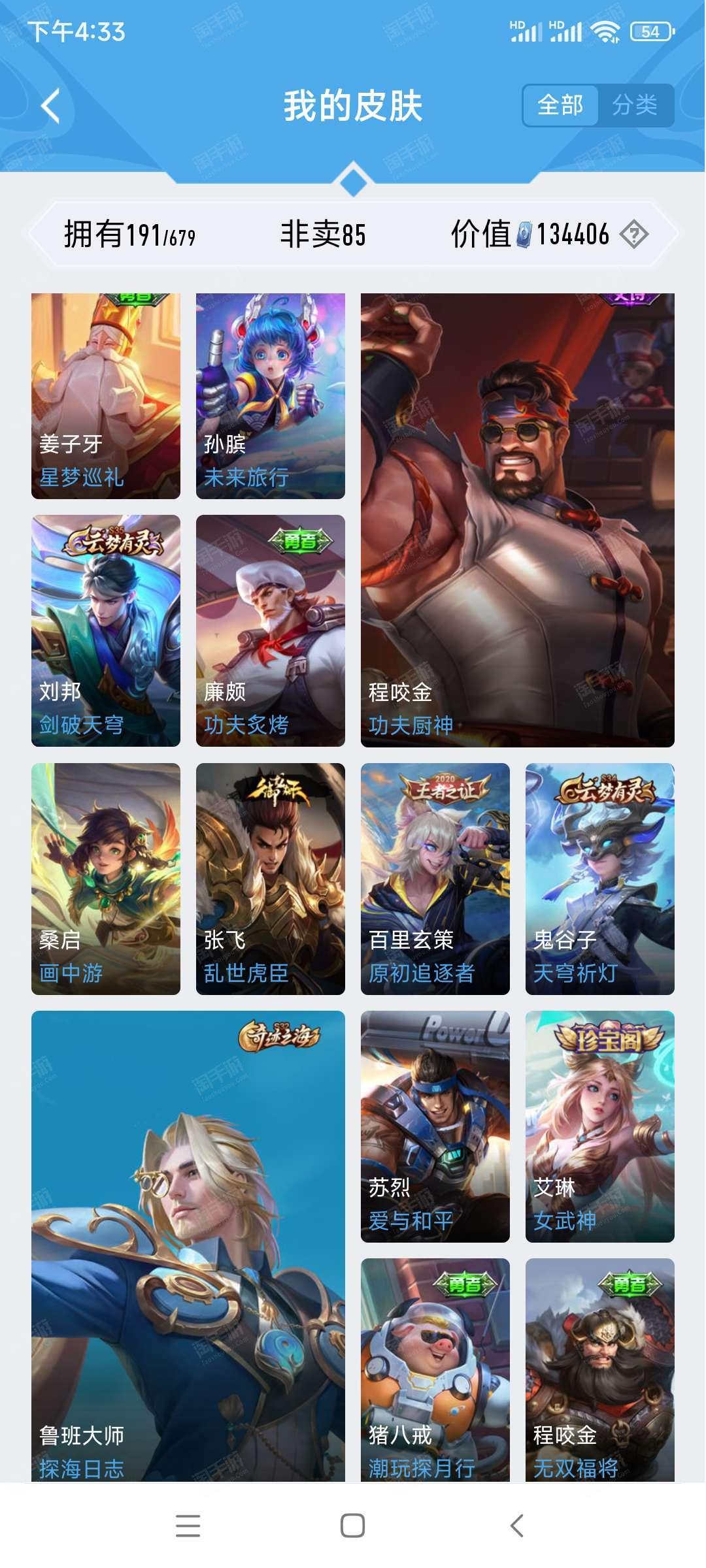Open the value help question icon
The width and height of the screenshot is (706, 1568).
pos(633,234)
